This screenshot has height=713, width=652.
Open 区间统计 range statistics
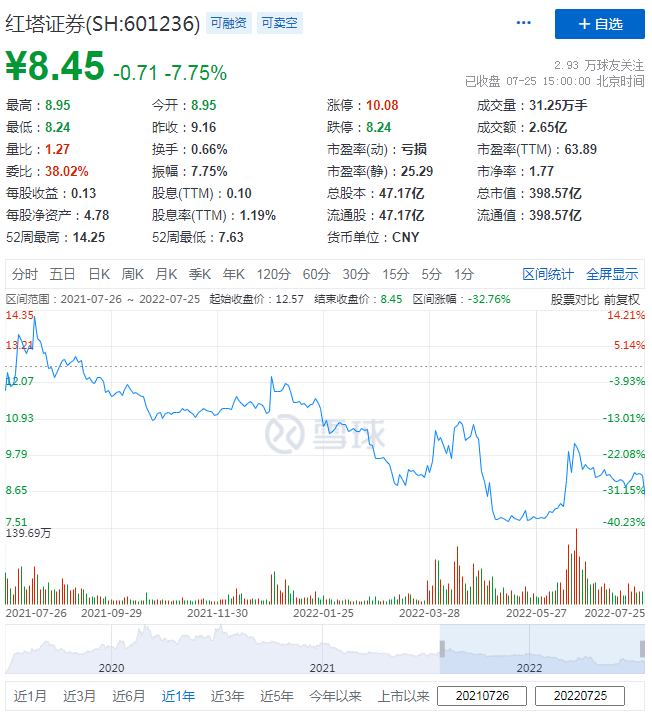(548, 274)
